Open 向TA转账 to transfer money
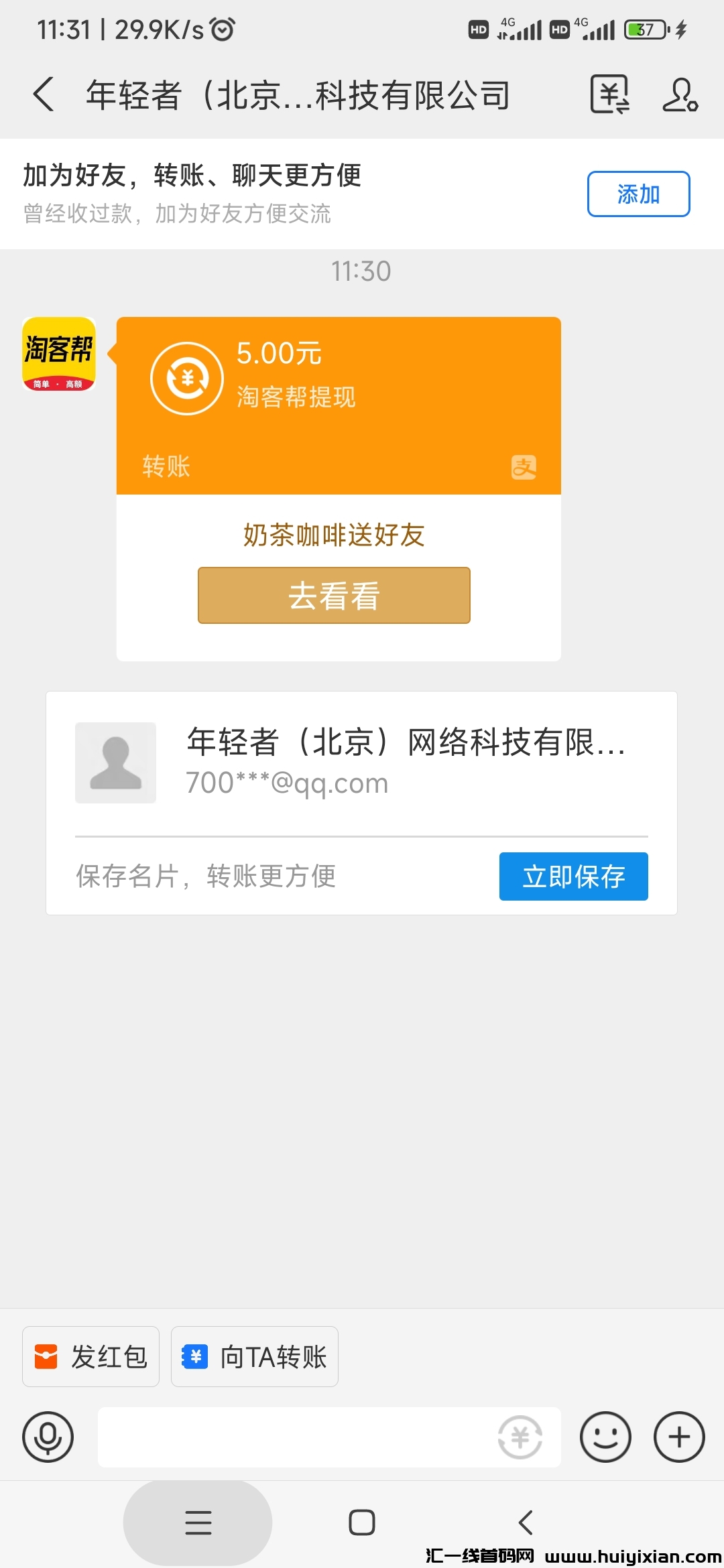Image resolution: width=724 pixels, height=1568 pixels. [255, 1356]
